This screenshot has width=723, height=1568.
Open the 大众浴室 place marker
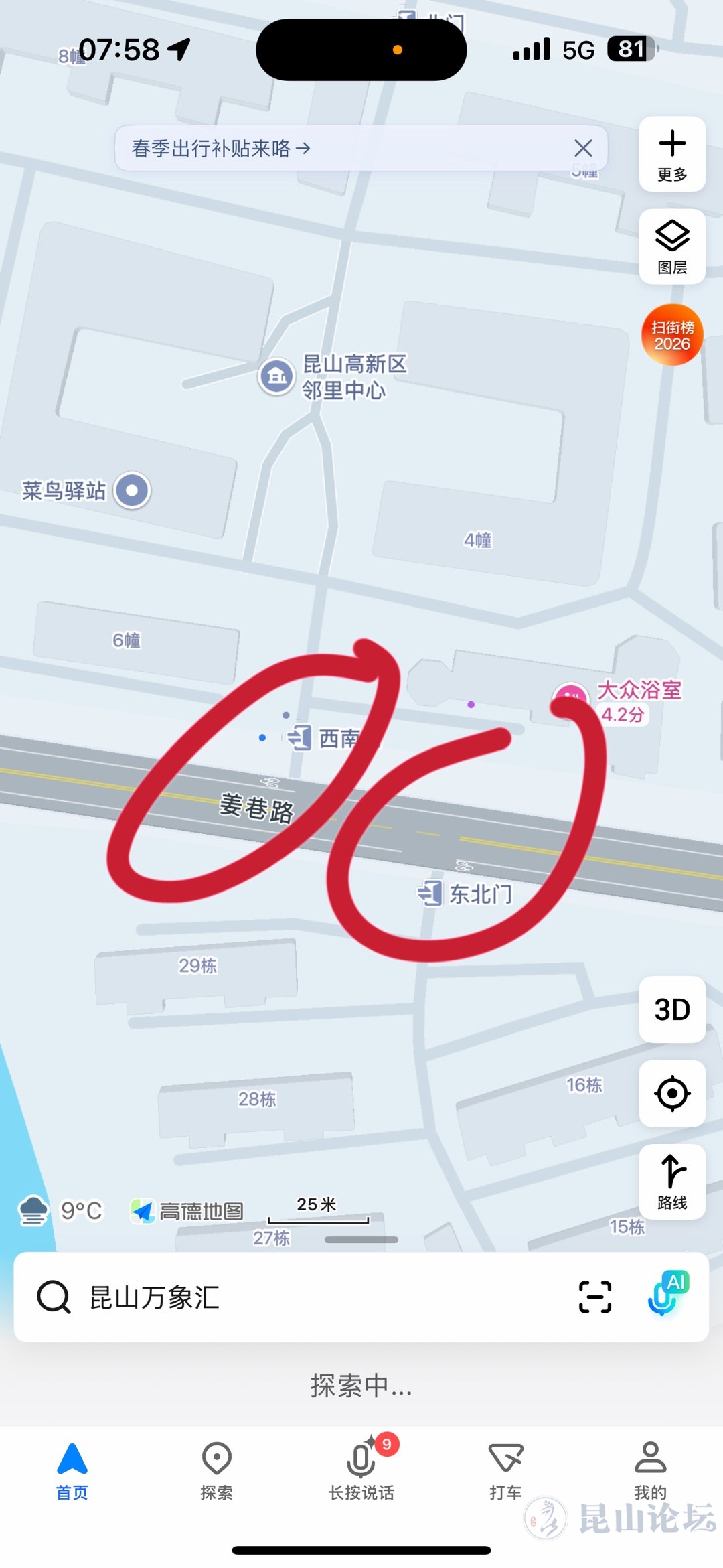coord(570,695)
